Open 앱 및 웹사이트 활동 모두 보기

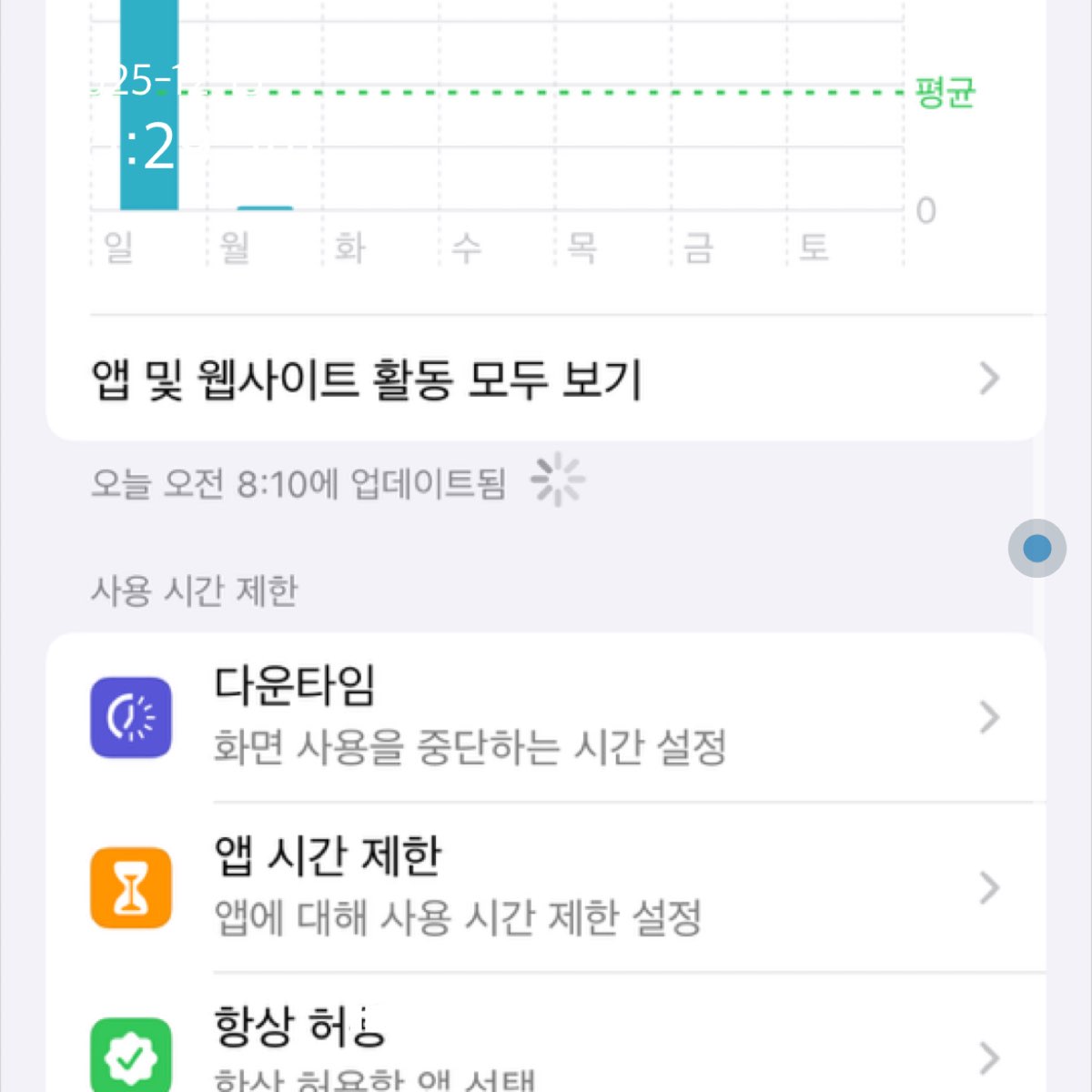[x=546, y=379]
